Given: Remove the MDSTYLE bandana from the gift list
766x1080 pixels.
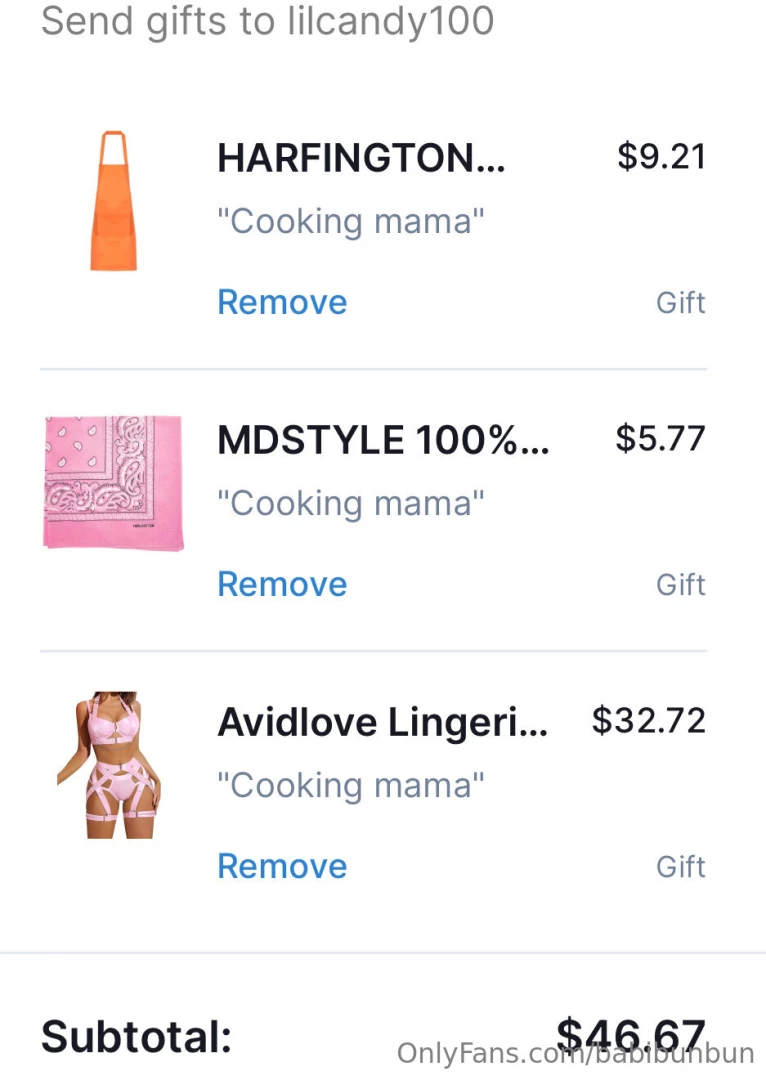Looking at the screenshot, I should [281, 584].
